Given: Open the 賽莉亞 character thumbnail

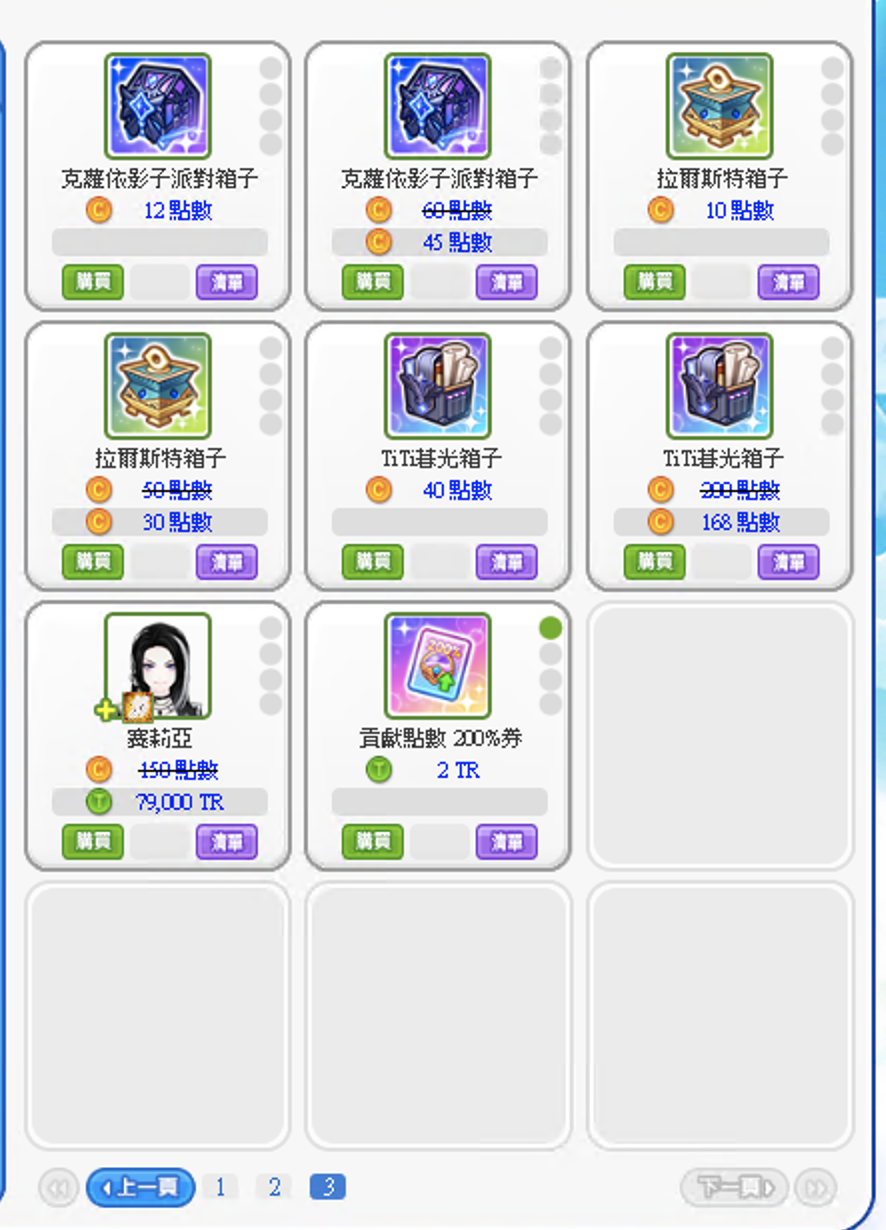Looking at the screenshot, I should tap(158, 666).
